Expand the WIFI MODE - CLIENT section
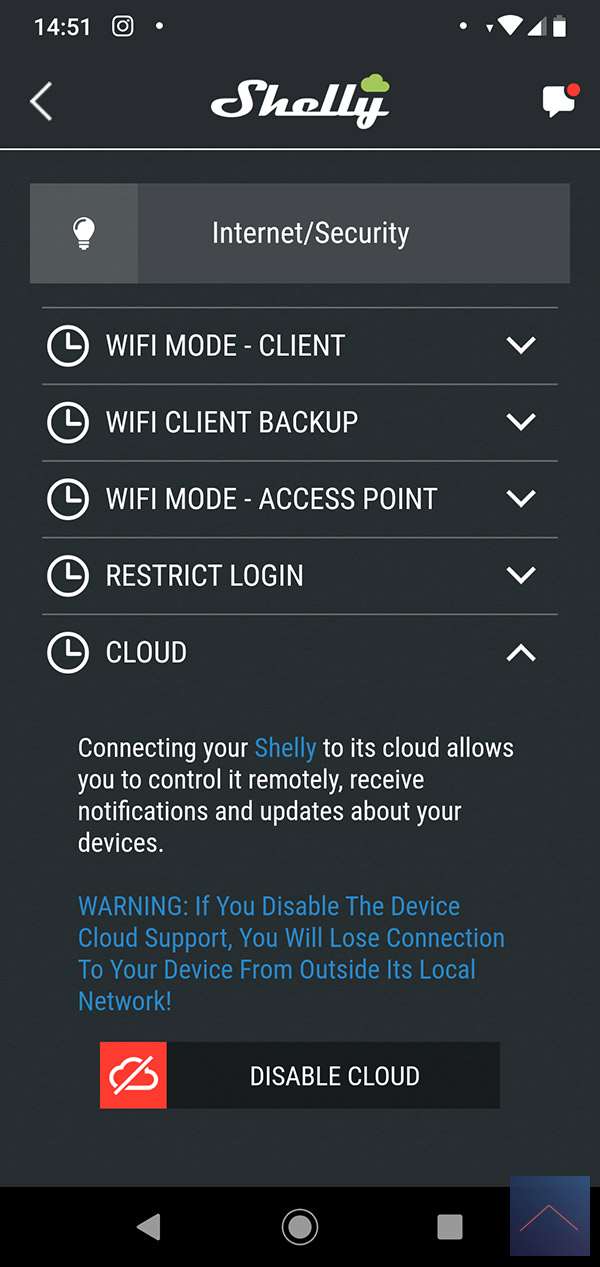Viewport: 600px width, 1267px height. coord(300,346)
